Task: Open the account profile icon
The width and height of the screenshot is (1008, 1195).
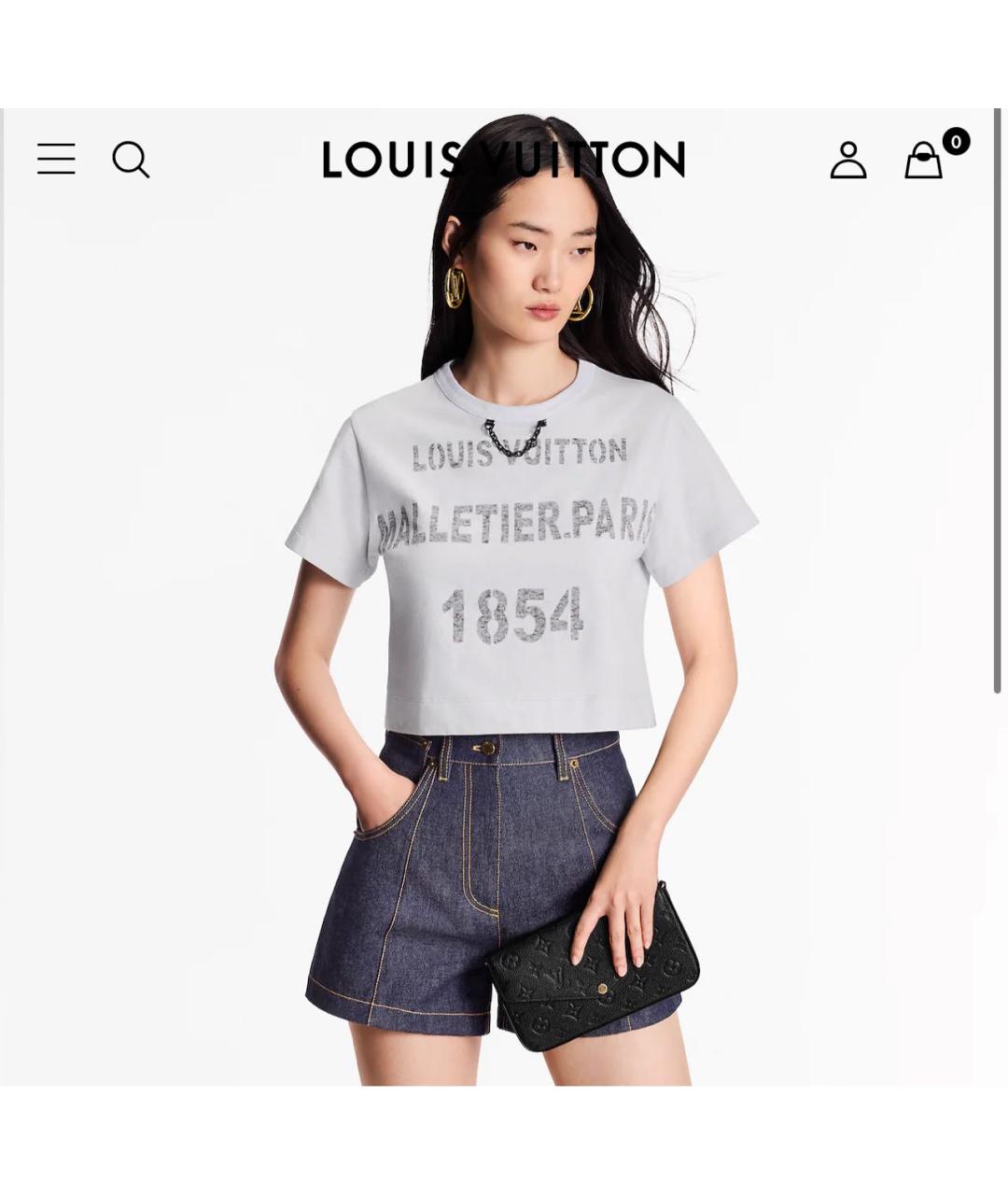Action: tap(847, 160)
